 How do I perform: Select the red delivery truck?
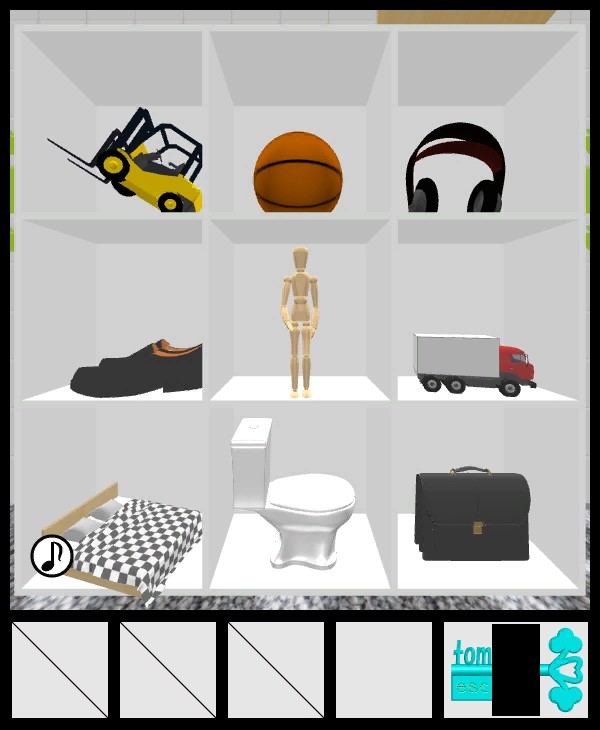[474, 362]
